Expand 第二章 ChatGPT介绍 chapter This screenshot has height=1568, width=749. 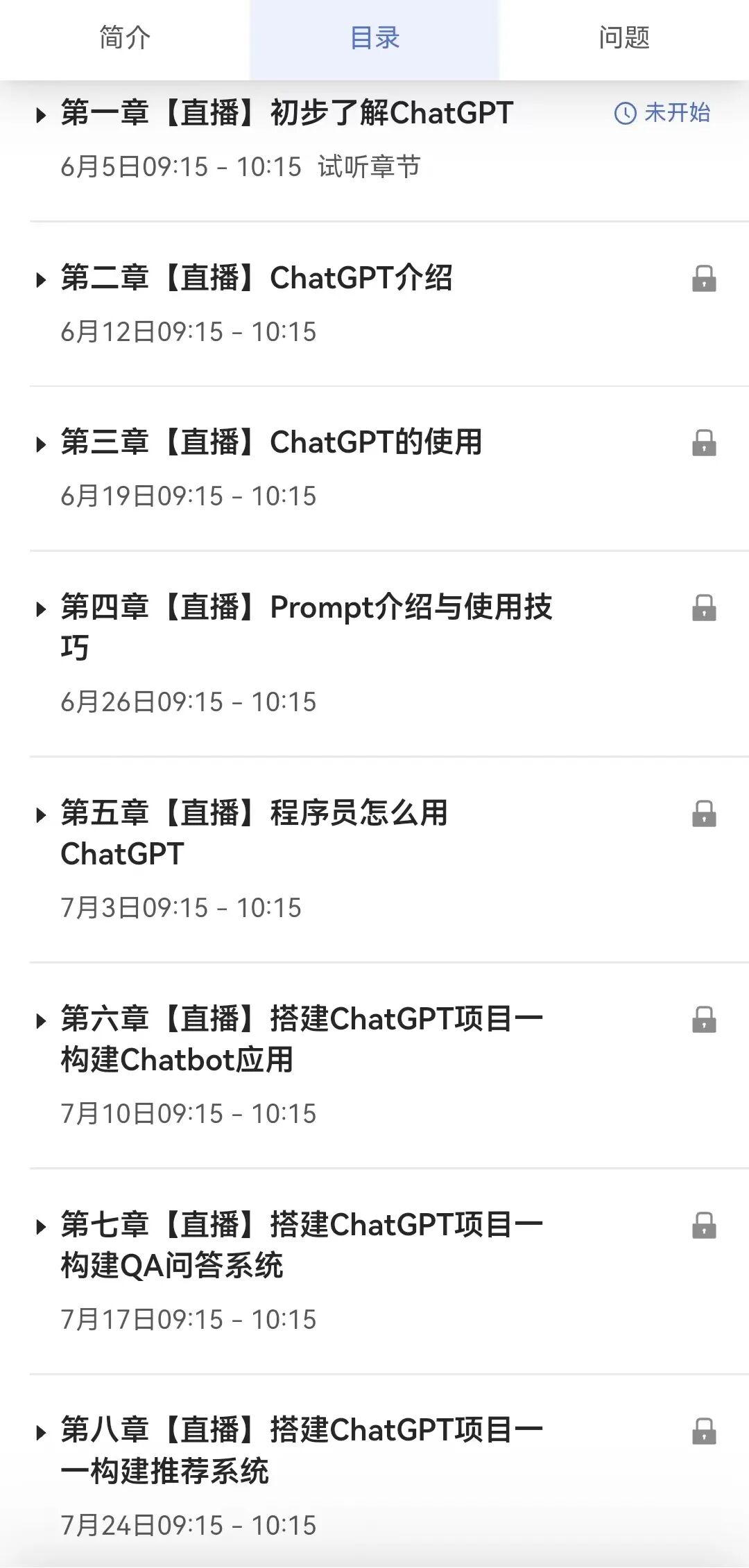click(257, 279)
